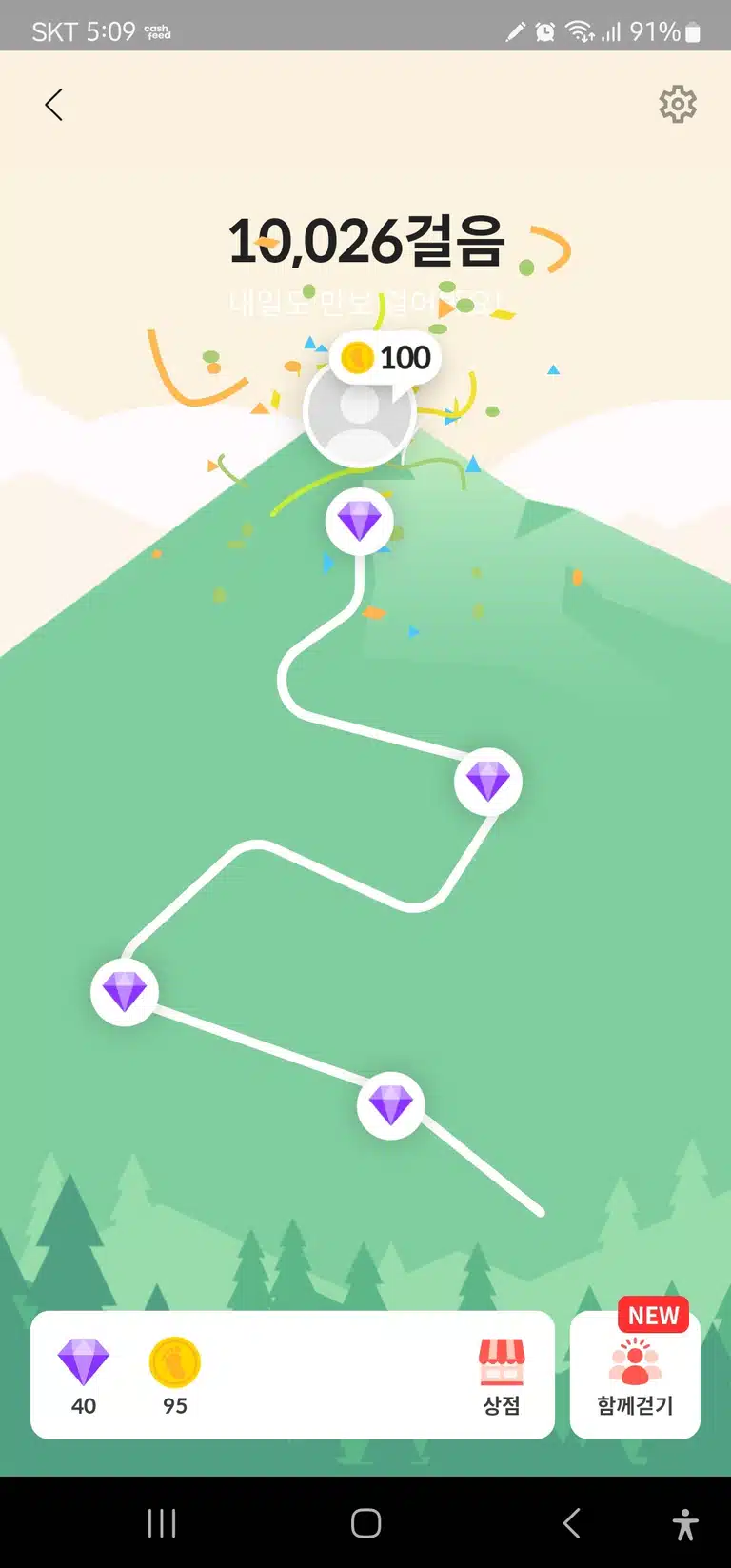Collect the 100 coin reward bubble

click(386, 358)
